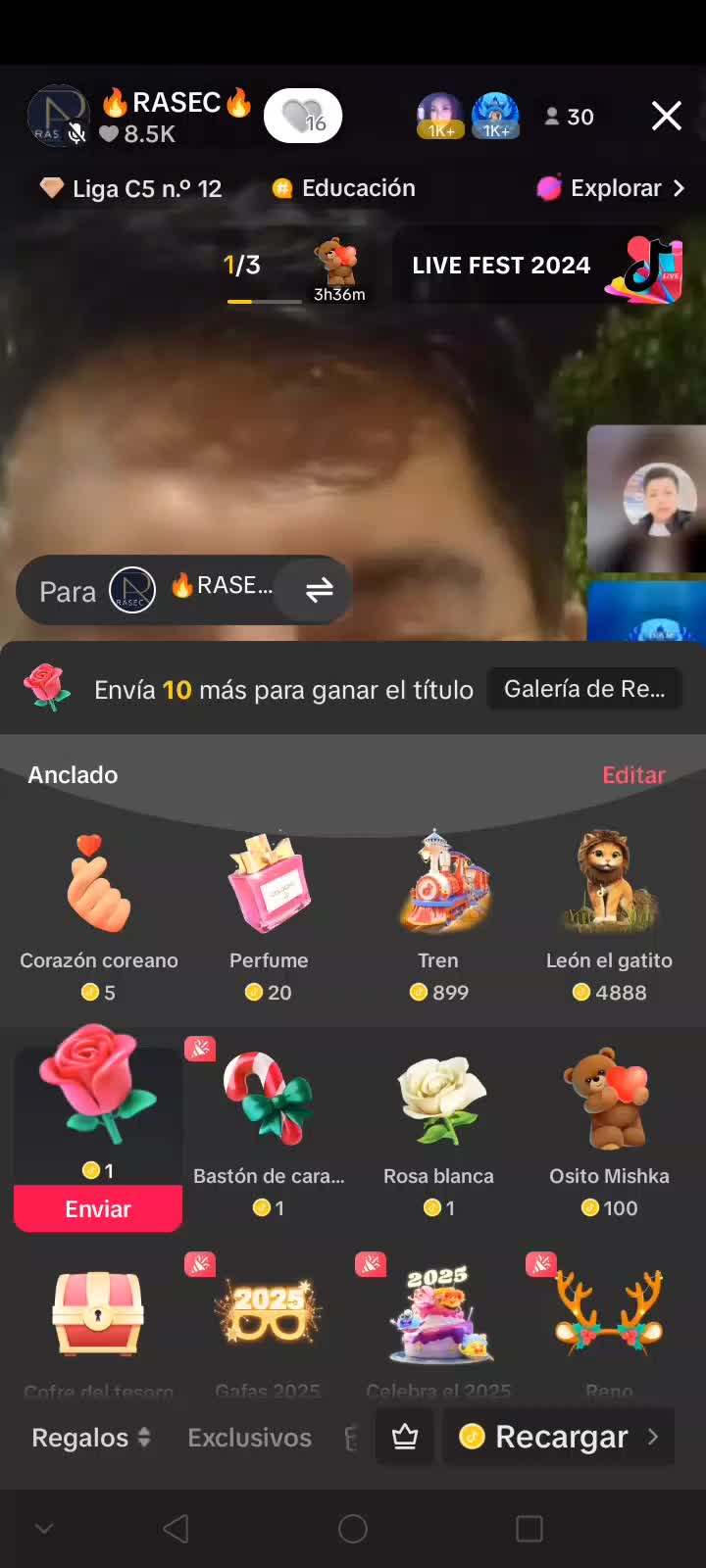The width and height of the screenshot is (706, 1568).
Task: Switch to the Exclusivos tab
Action: [250, 1438]
